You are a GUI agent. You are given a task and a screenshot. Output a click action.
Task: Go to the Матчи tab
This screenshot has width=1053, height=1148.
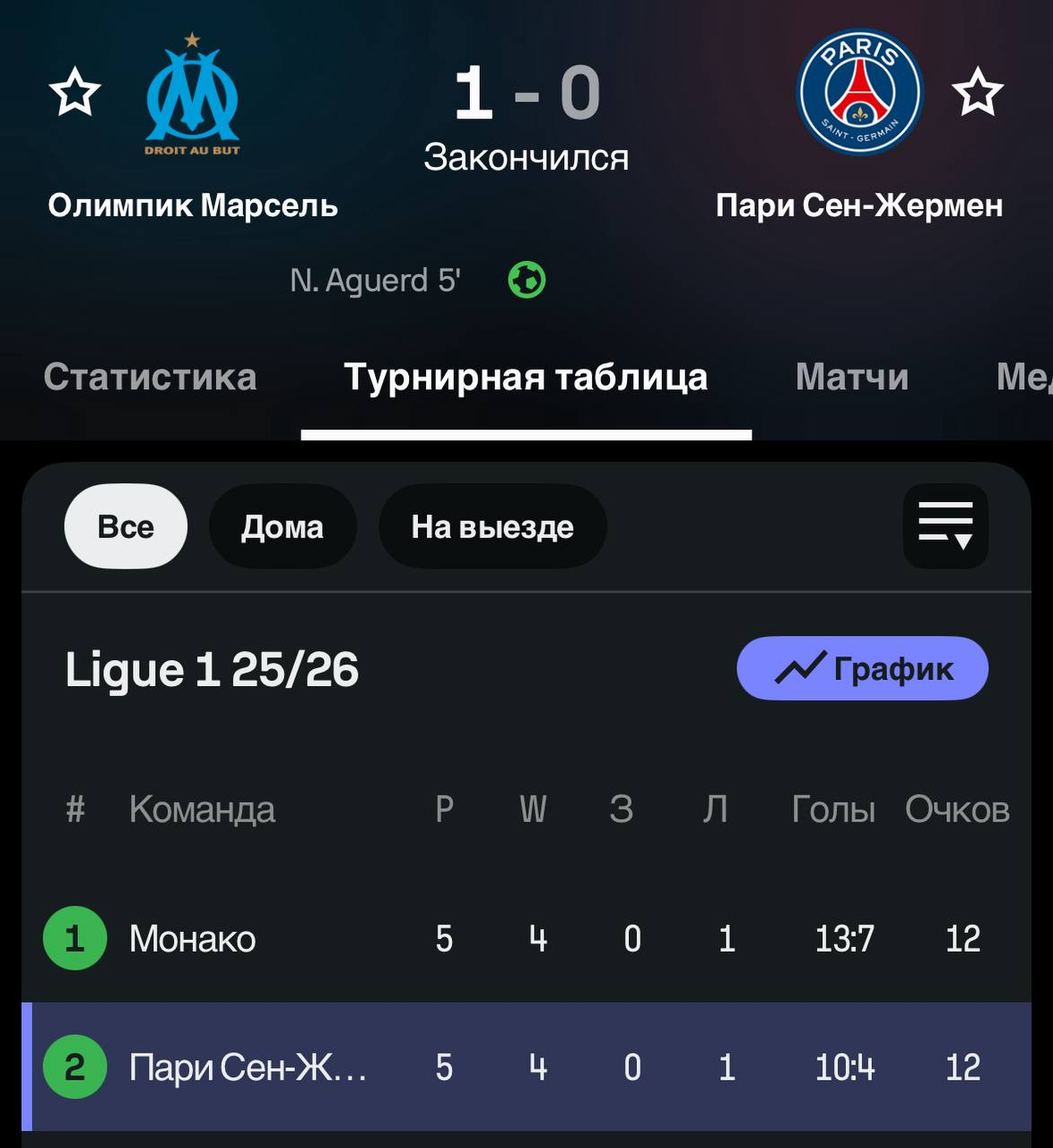[x=851, y=378]
